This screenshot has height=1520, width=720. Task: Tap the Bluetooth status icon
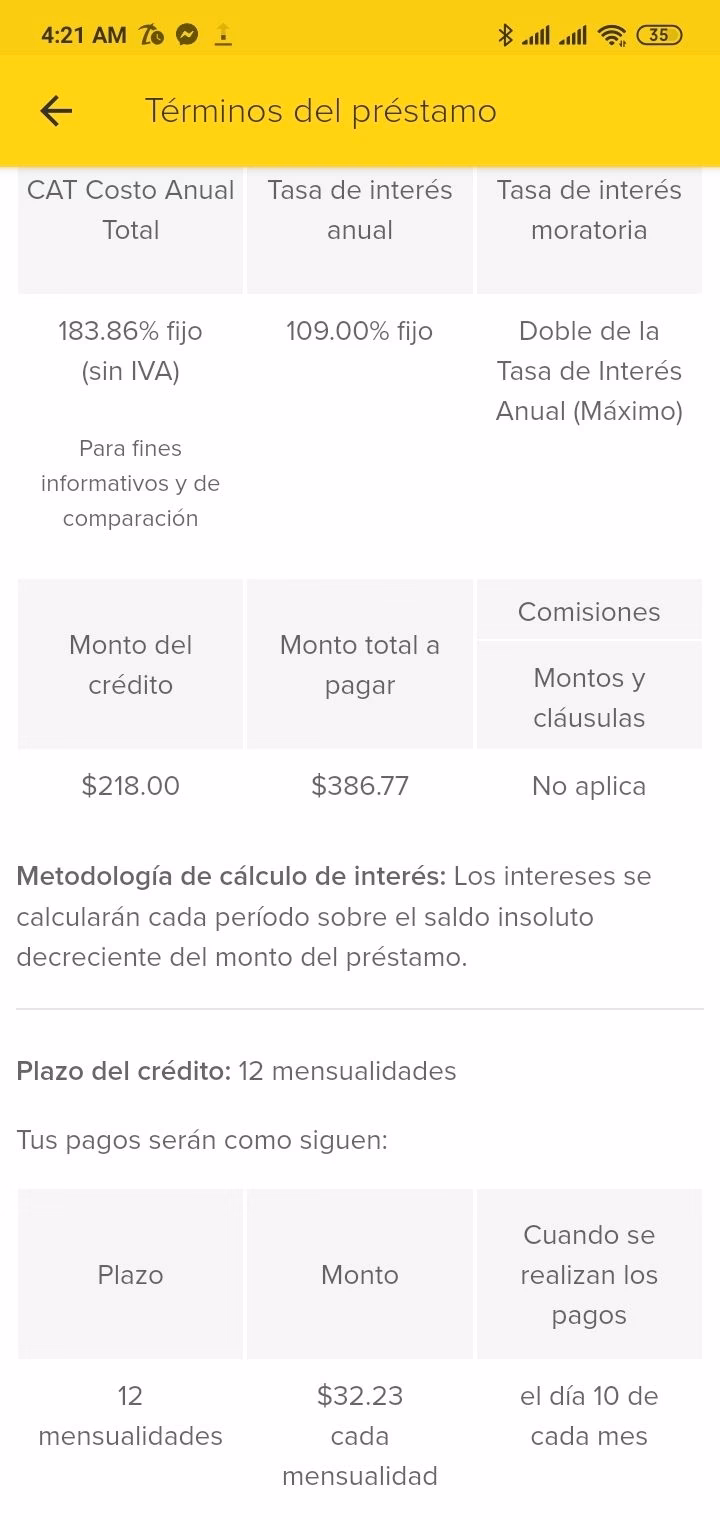(x=508, y=33)
